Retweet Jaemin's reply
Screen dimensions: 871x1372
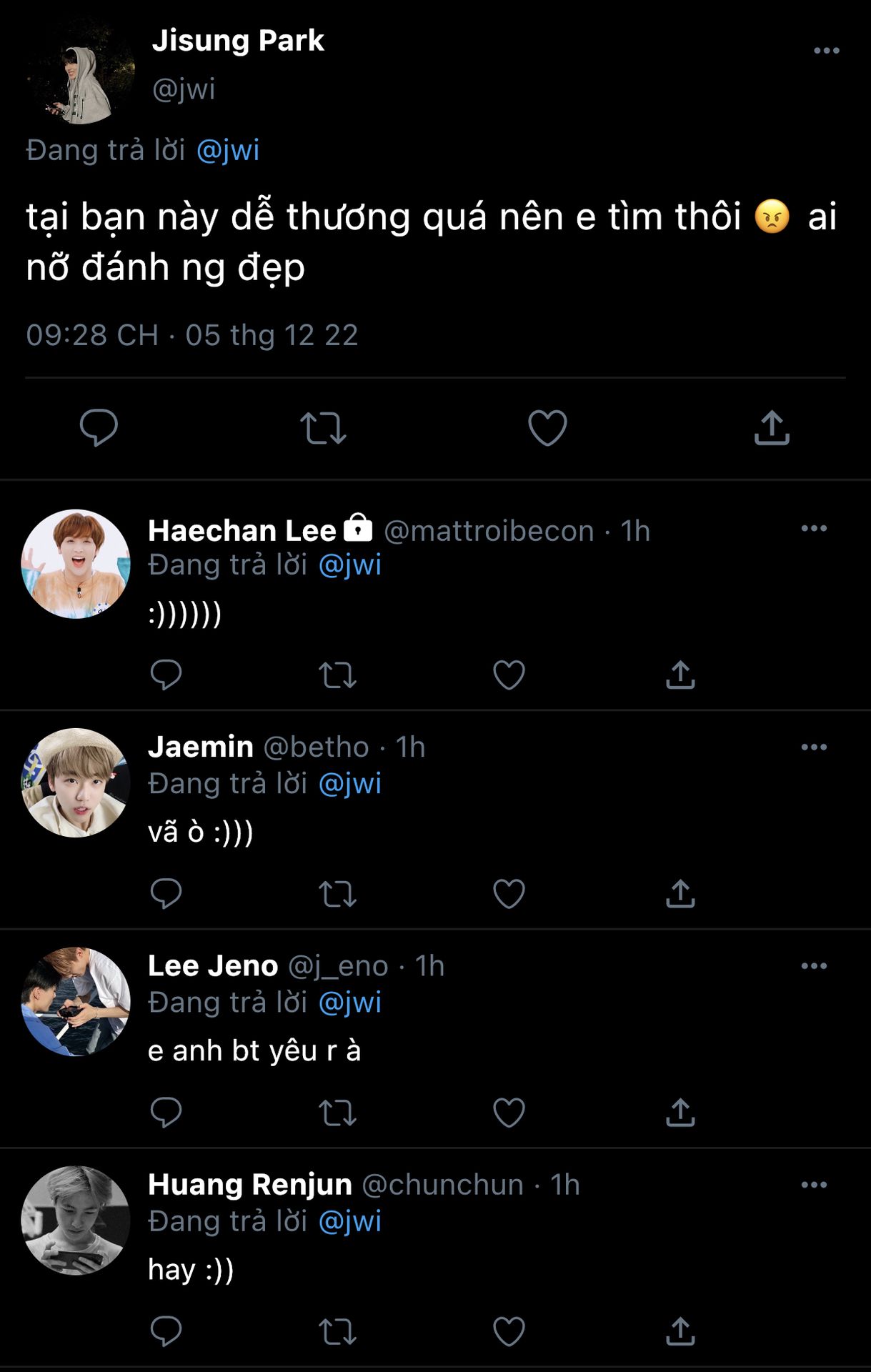pyautogui.click(x=337, y=893)
